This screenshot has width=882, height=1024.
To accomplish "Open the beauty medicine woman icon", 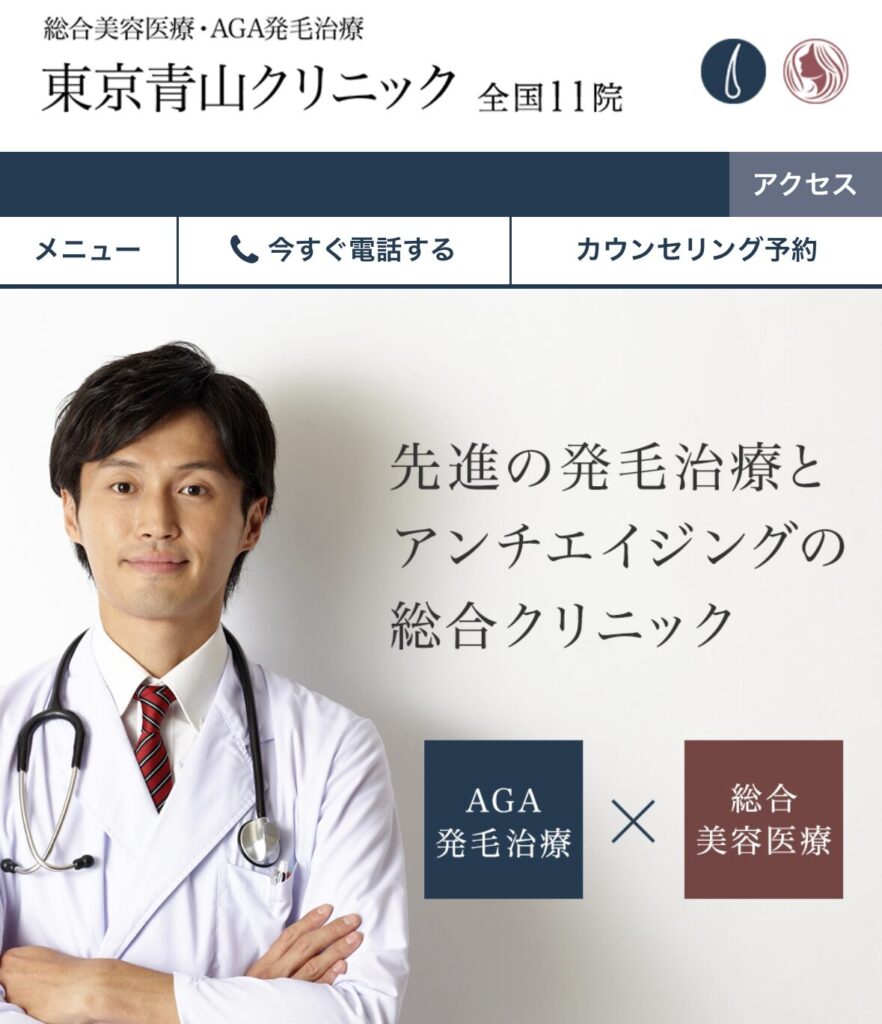I will (x=815, y=72).
